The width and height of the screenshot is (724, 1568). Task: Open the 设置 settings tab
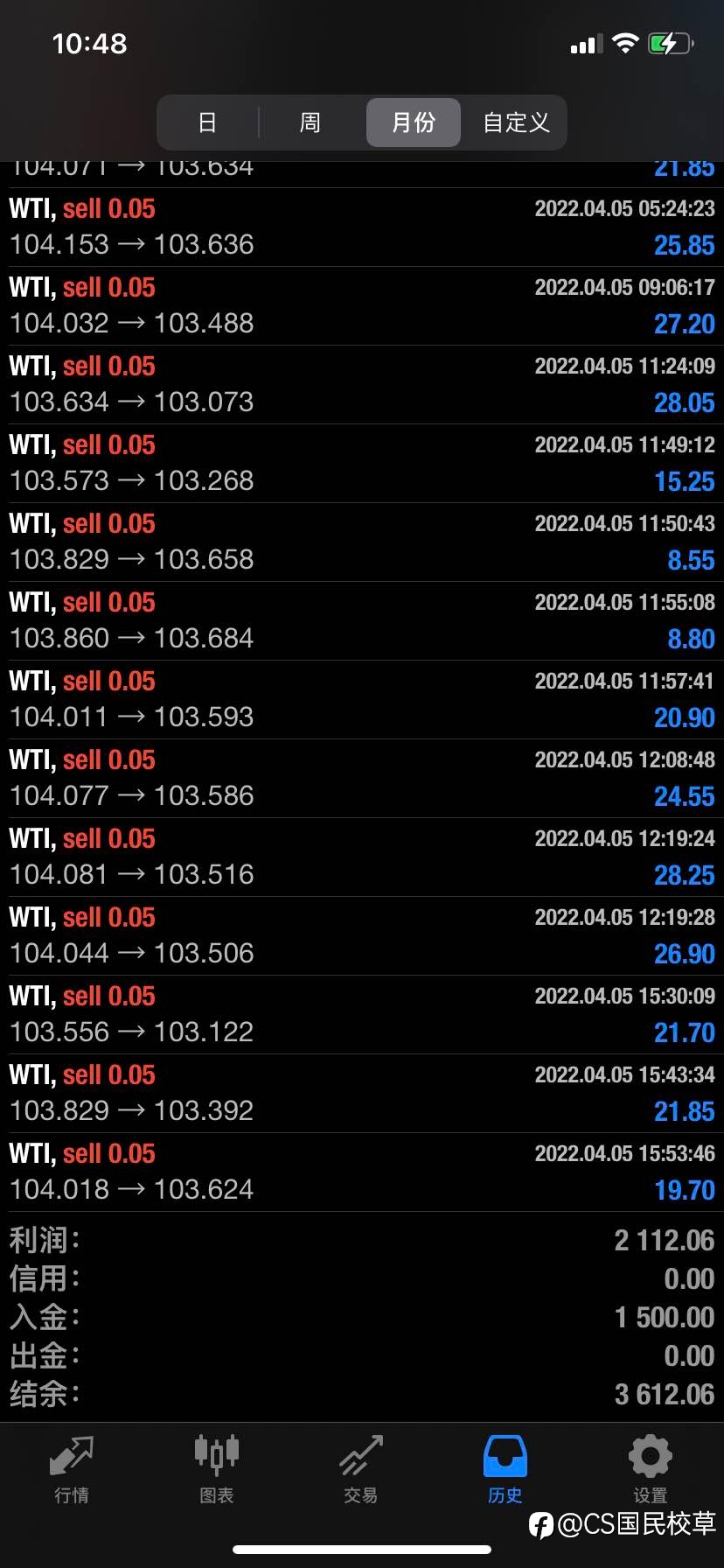650,1469
